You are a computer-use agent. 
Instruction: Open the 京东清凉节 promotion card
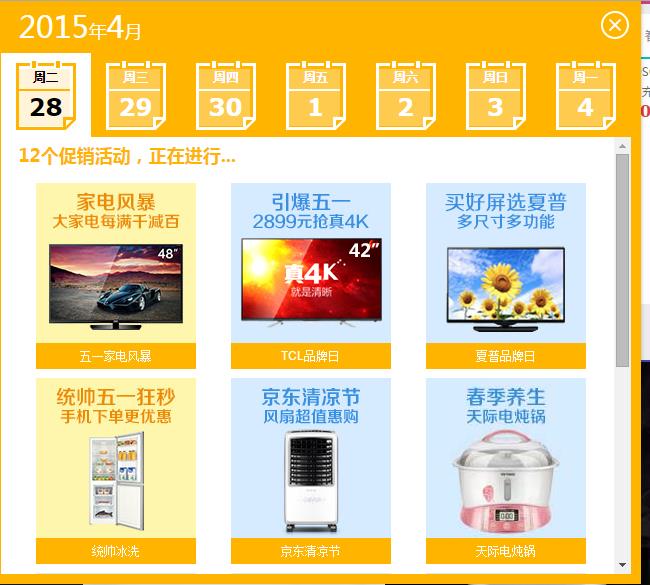click(311, 470)
